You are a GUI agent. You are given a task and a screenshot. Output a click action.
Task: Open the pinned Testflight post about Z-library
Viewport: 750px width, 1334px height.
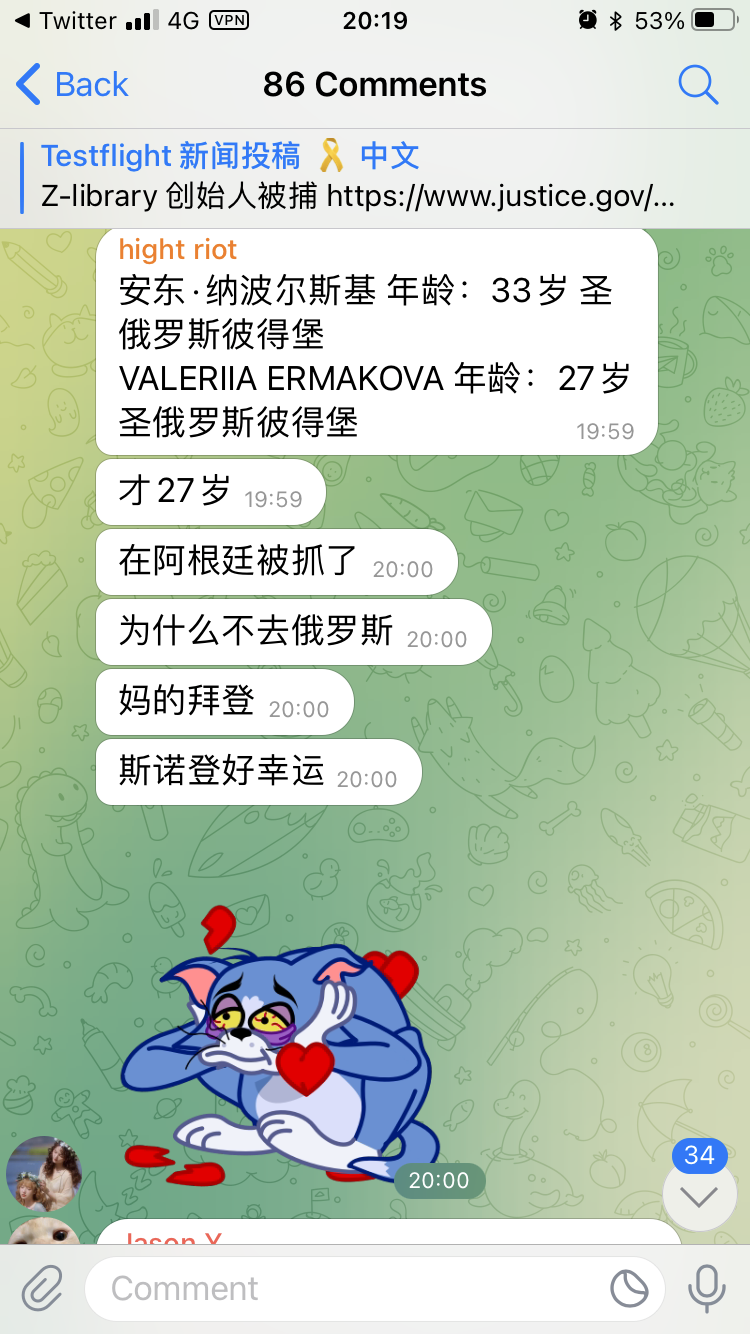pos(357,176)
